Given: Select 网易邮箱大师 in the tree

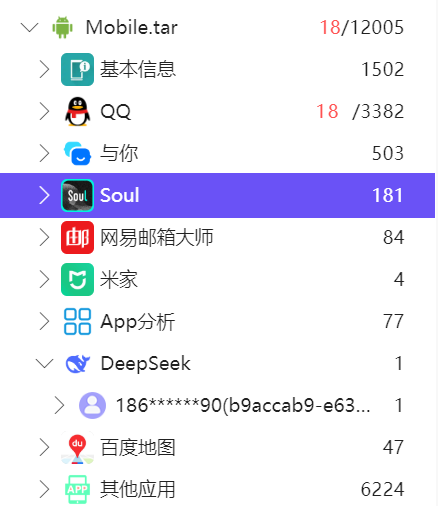Looking at the screenshot, I should [217, 237].
